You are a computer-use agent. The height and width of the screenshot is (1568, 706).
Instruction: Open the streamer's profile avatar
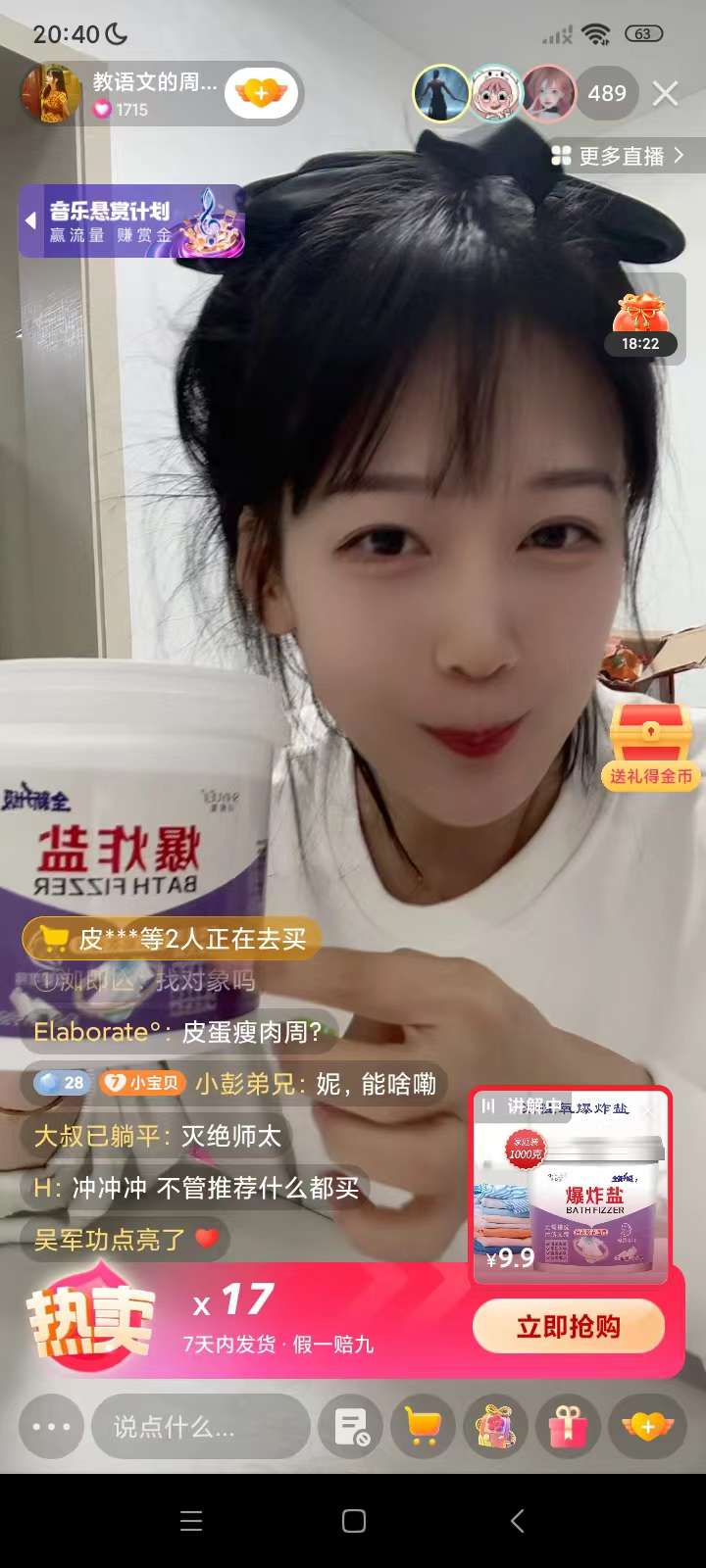tap(52, 94)
